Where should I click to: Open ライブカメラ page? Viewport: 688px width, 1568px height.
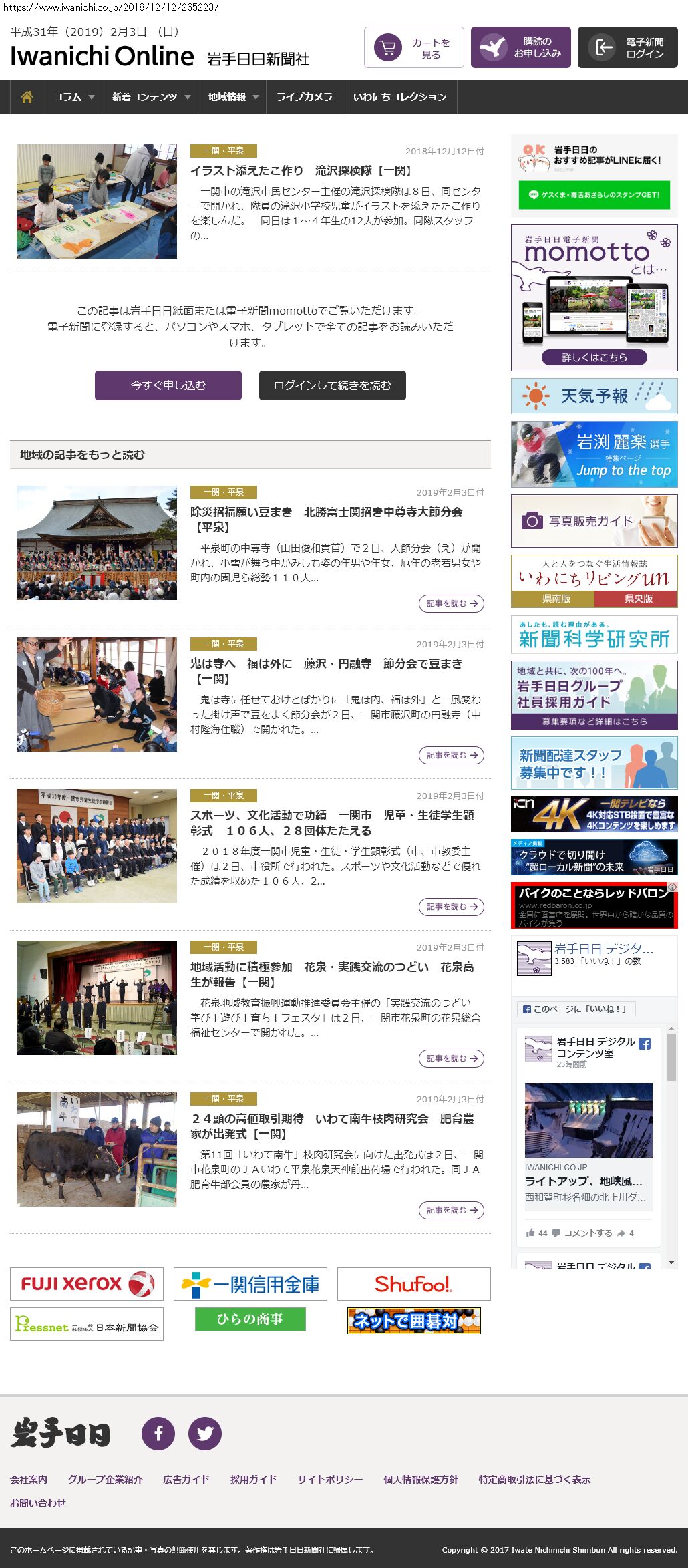pos(304,97)
